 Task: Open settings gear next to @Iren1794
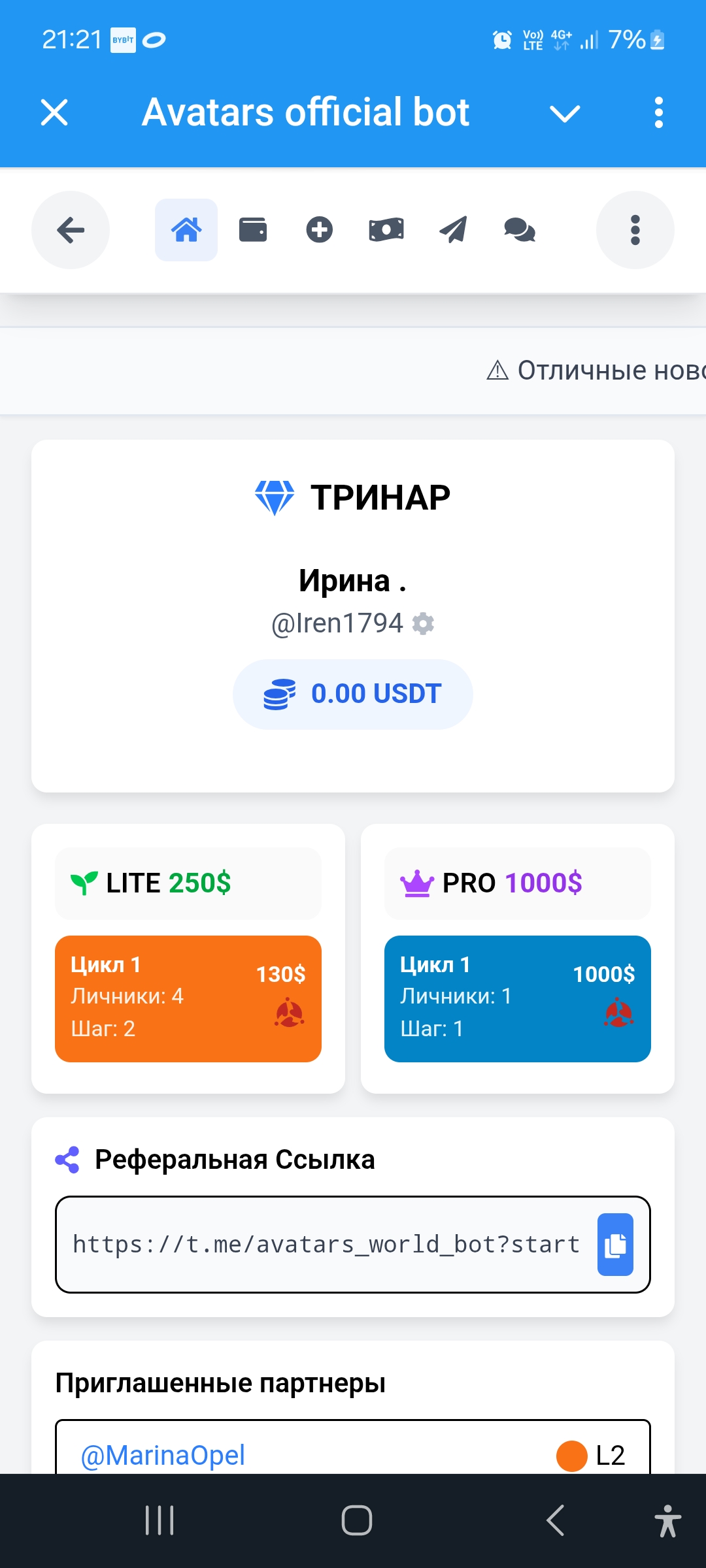(x=424, y=624)
